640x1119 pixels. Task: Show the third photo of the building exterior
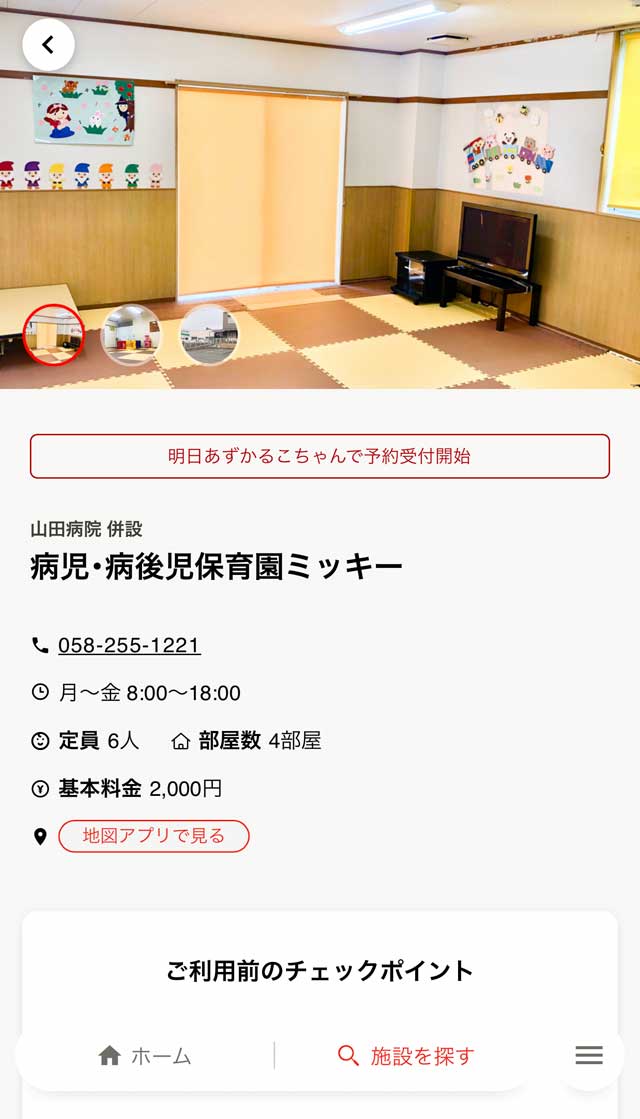point(209,335)
